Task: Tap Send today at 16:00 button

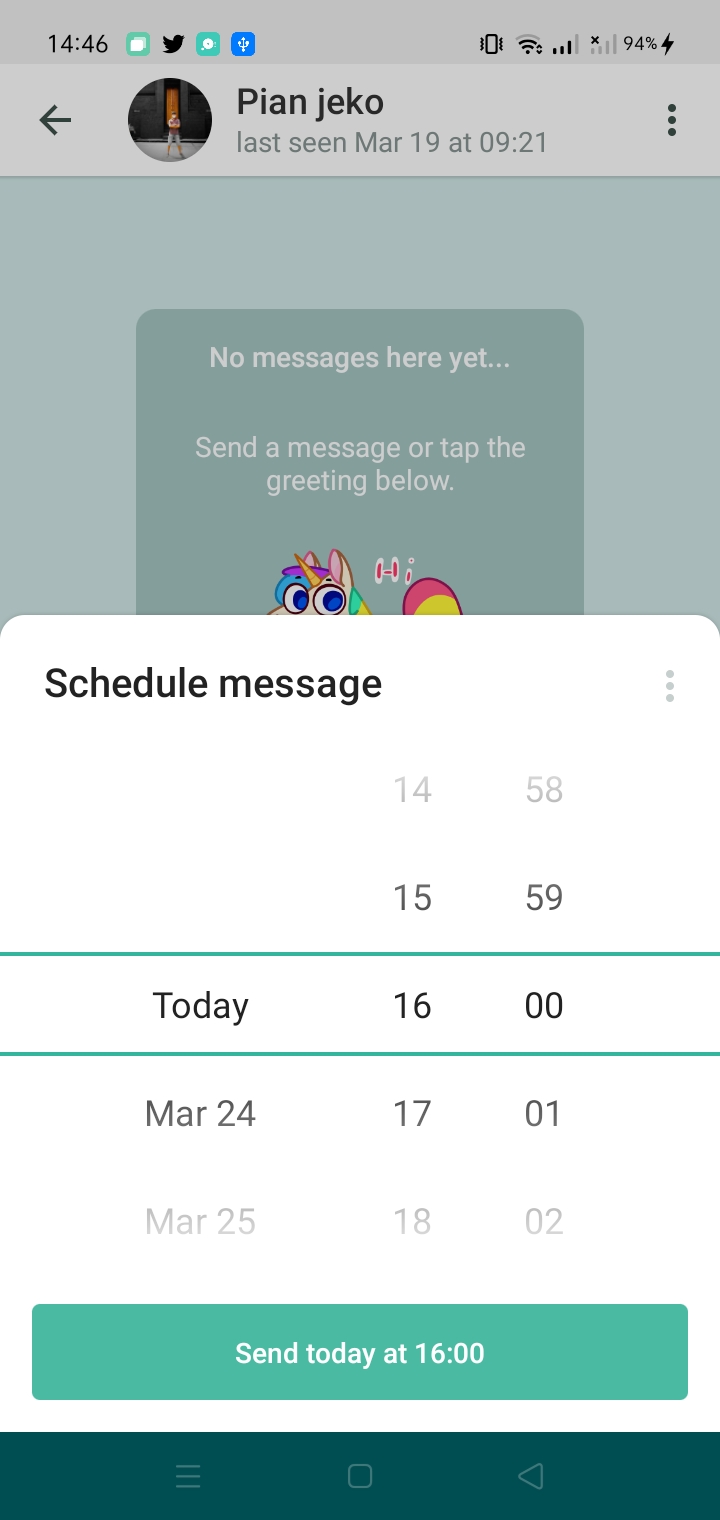Action: tap(360, 1352)
